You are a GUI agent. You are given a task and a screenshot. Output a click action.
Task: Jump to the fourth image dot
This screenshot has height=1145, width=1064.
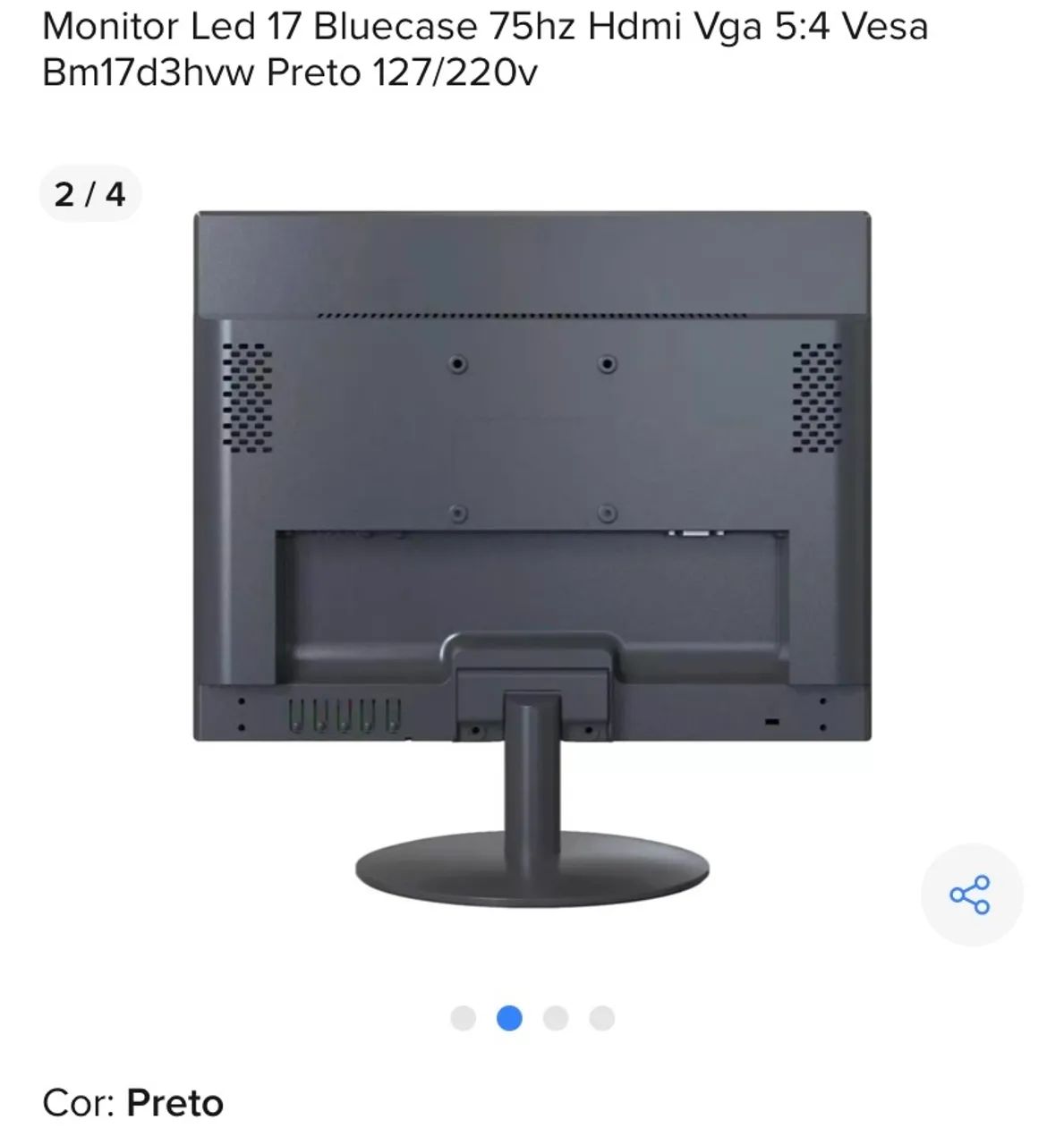point(602,1018)
